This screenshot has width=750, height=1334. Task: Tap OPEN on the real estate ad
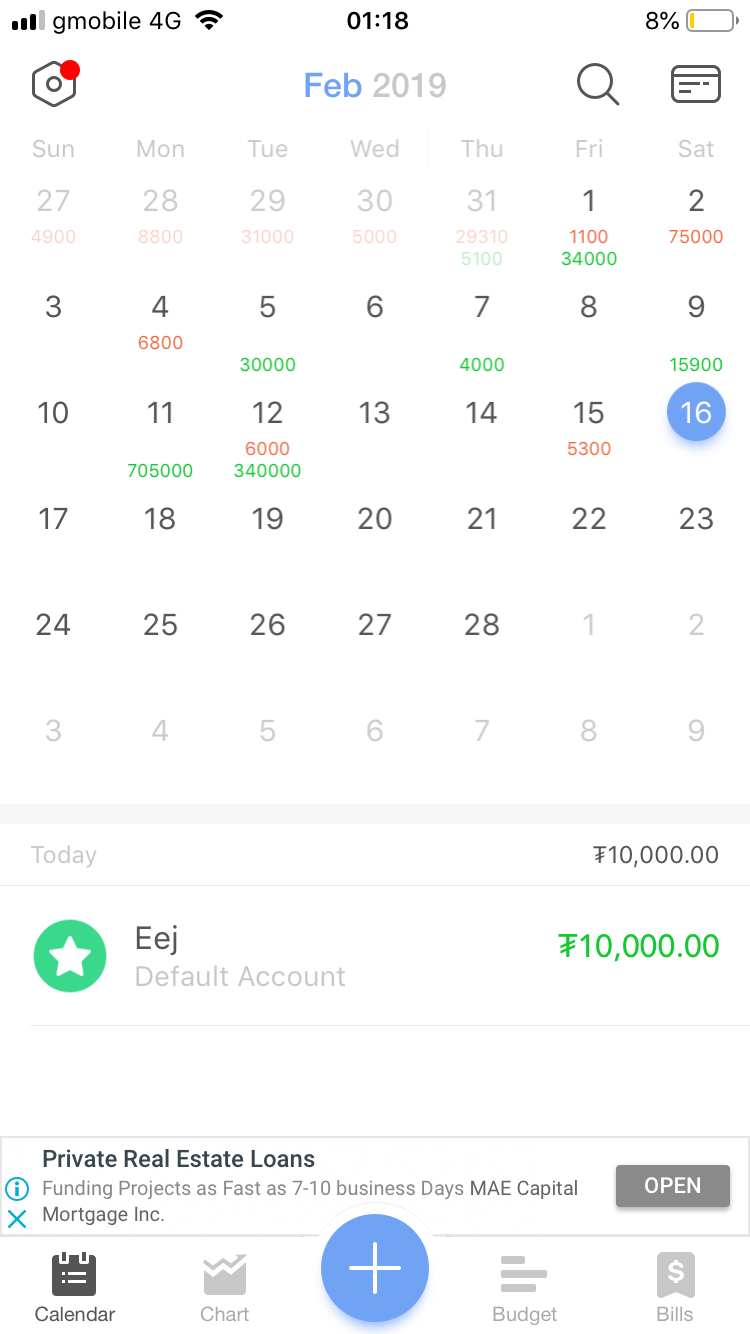[672, 1186]
